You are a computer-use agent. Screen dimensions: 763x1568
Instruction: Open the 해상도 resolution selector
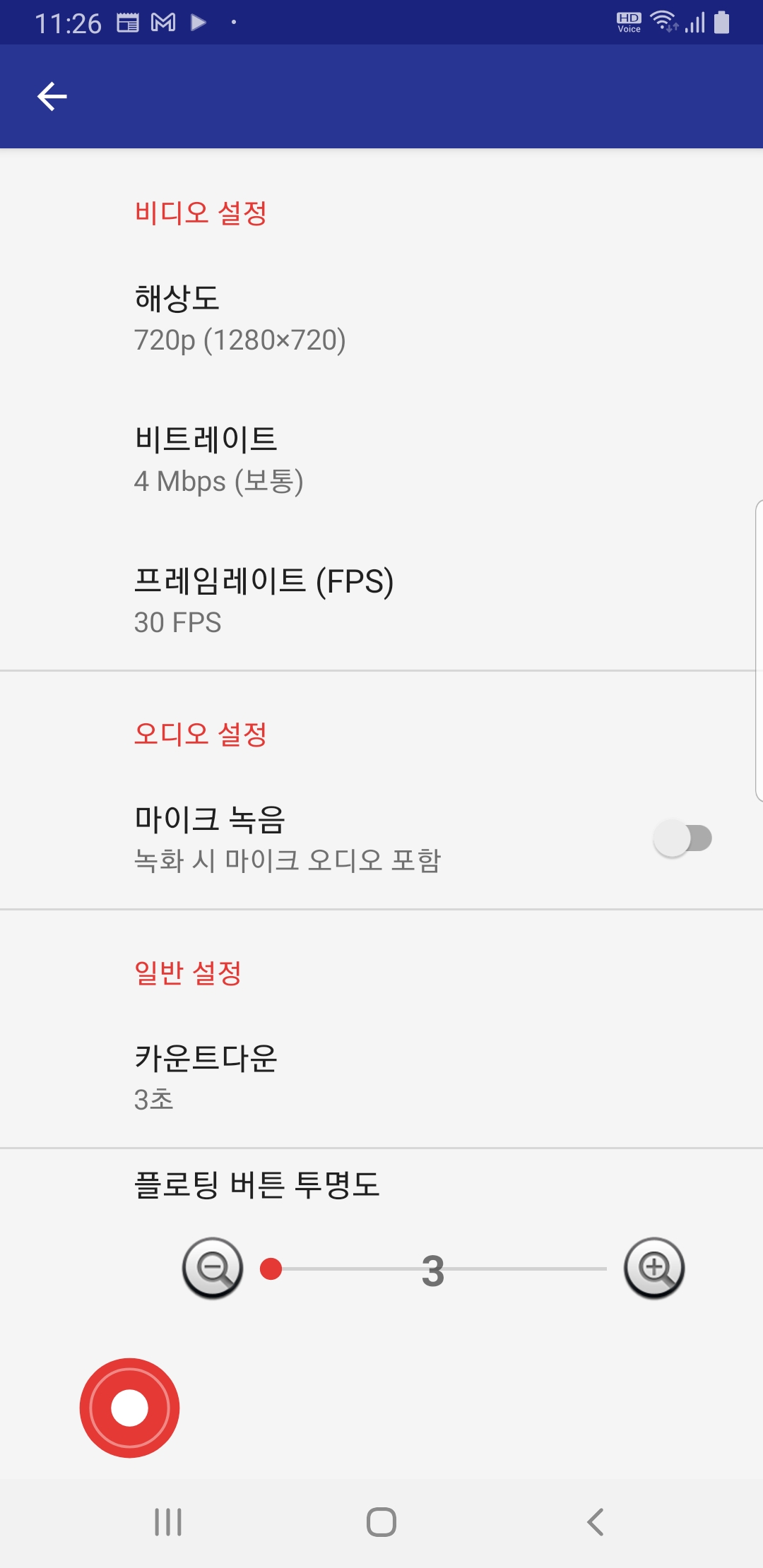tap(381, 318)
